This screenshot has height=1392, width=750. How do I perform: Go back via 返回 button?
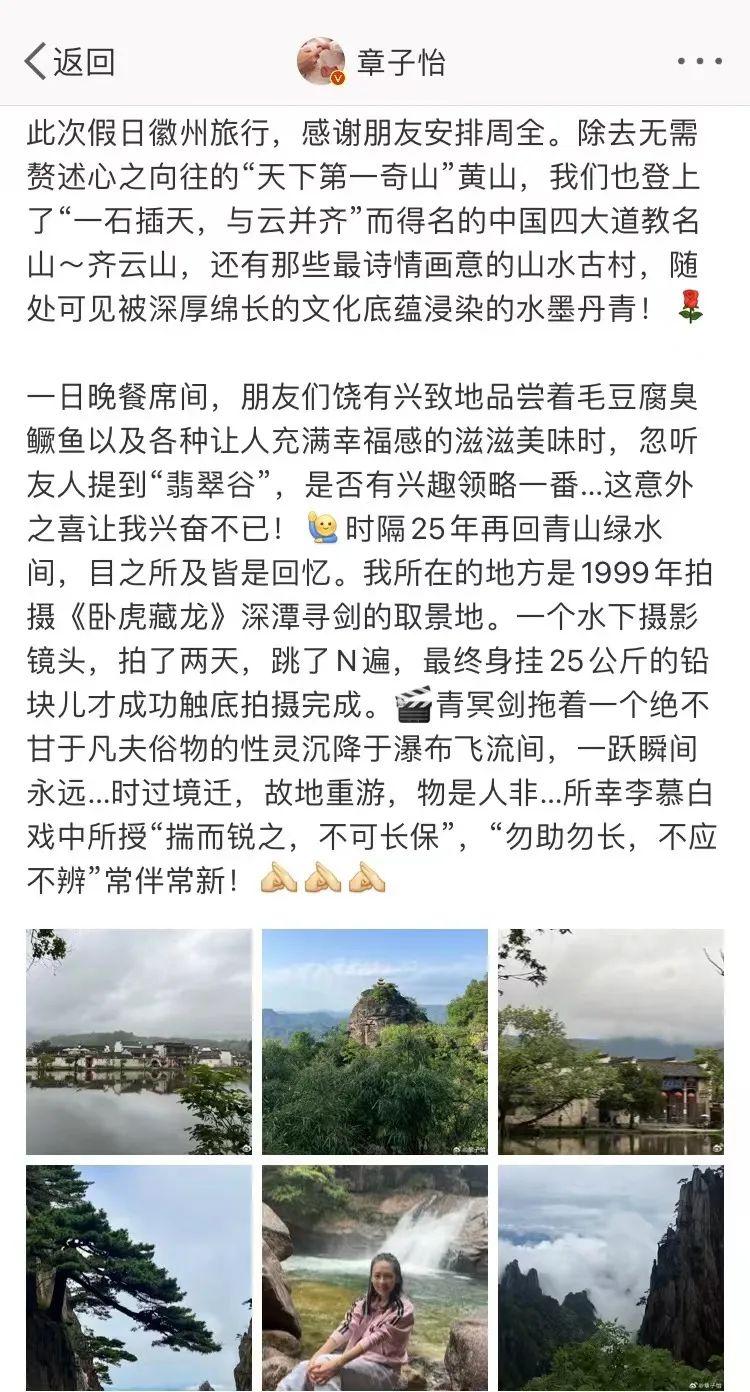(70, 62)
